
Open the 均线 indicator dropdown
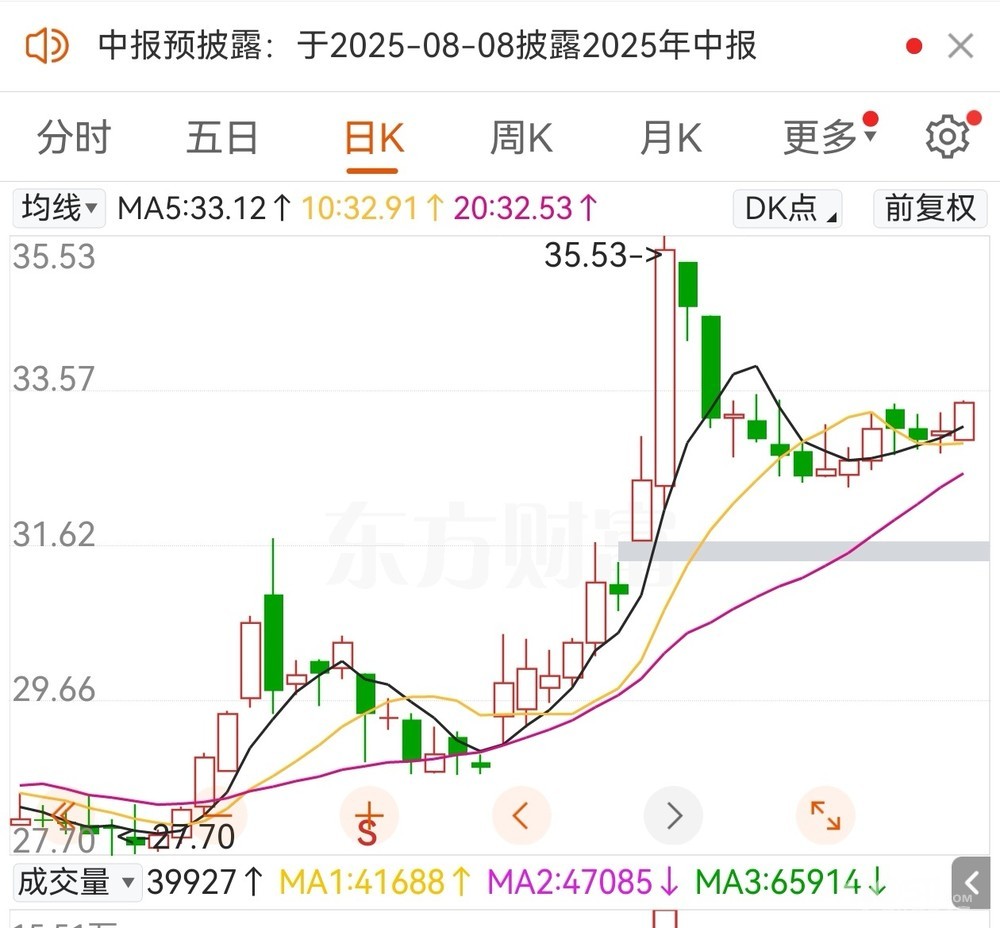pos(60,208)
